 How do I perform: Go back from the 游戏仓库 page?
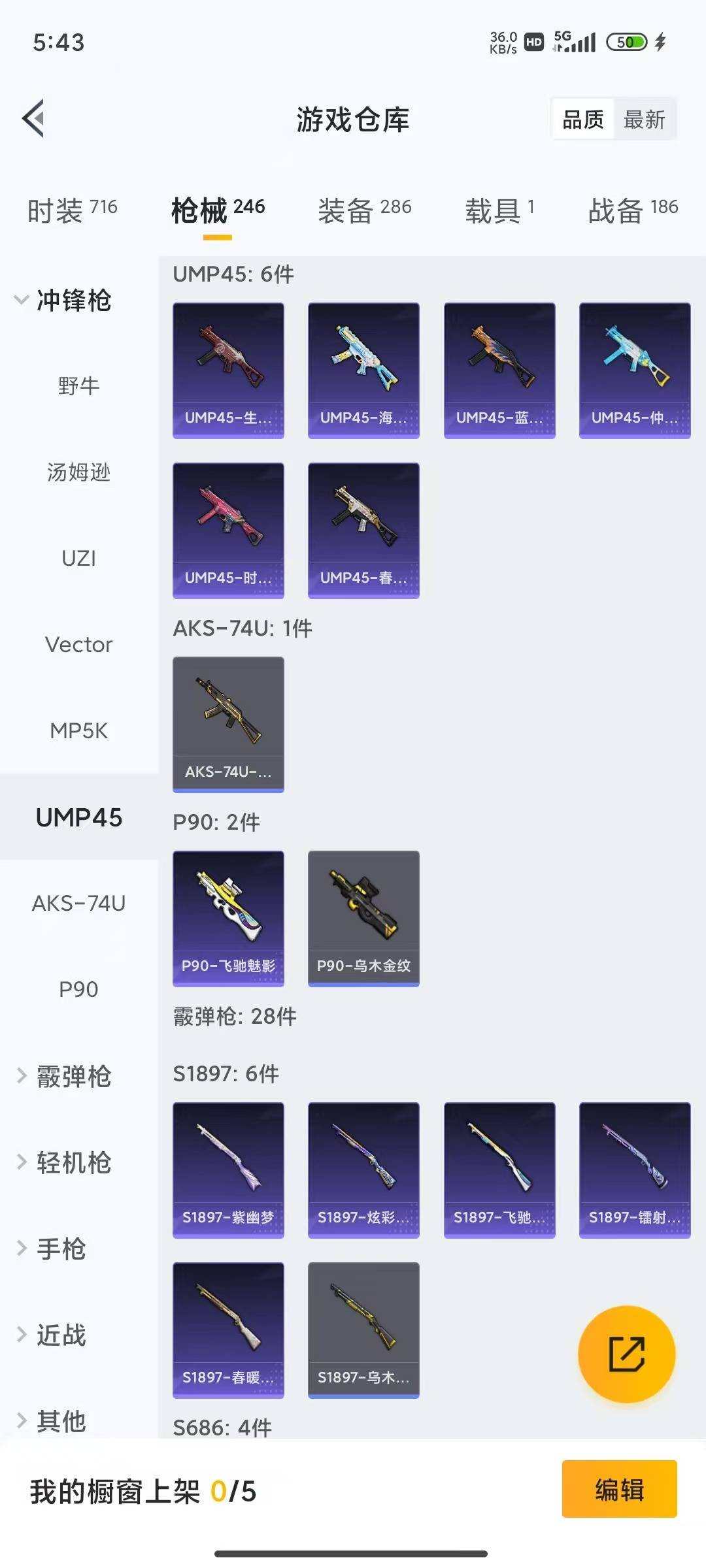tap(34, 119)
